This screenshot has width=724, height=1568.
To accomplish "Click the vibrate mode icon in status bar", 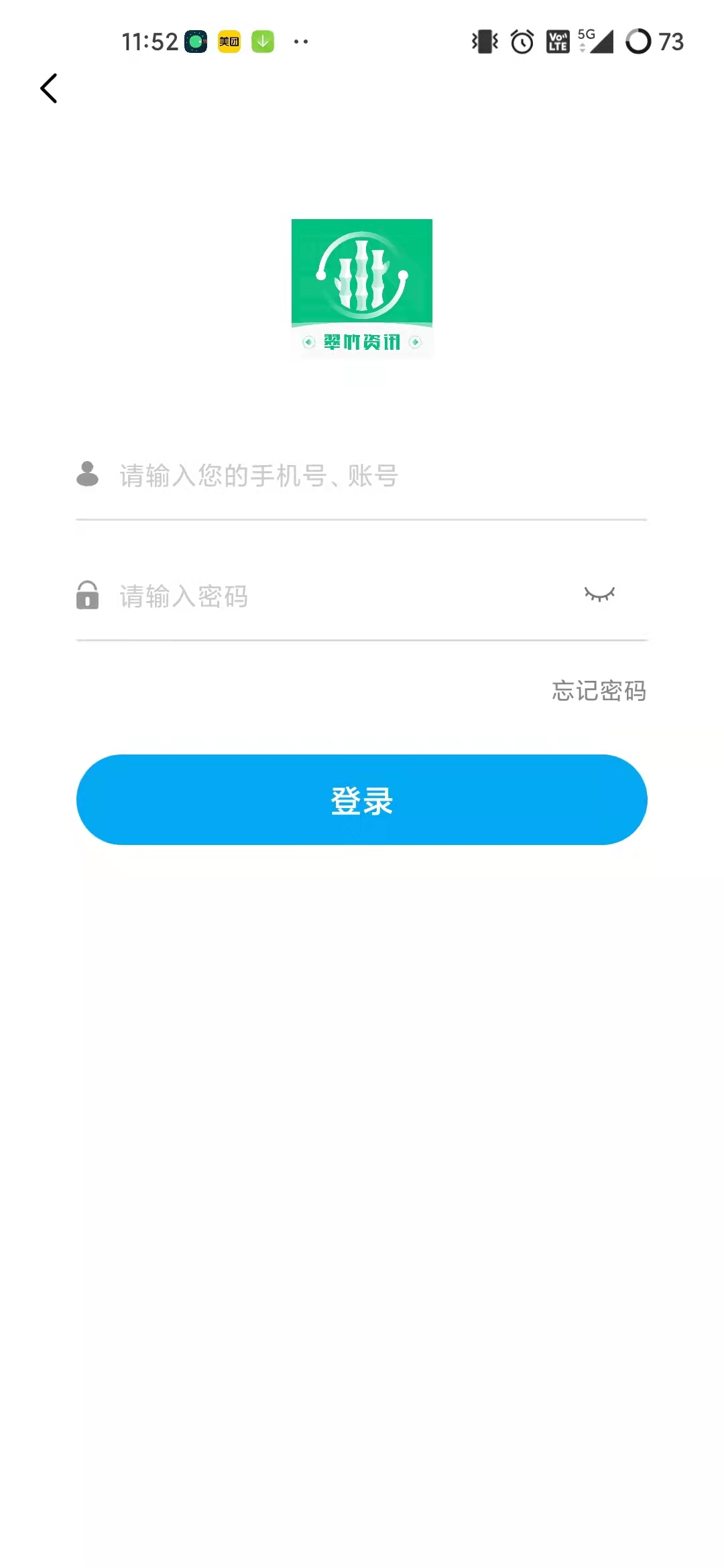I will pyautogui.click(x=485, y=42).
